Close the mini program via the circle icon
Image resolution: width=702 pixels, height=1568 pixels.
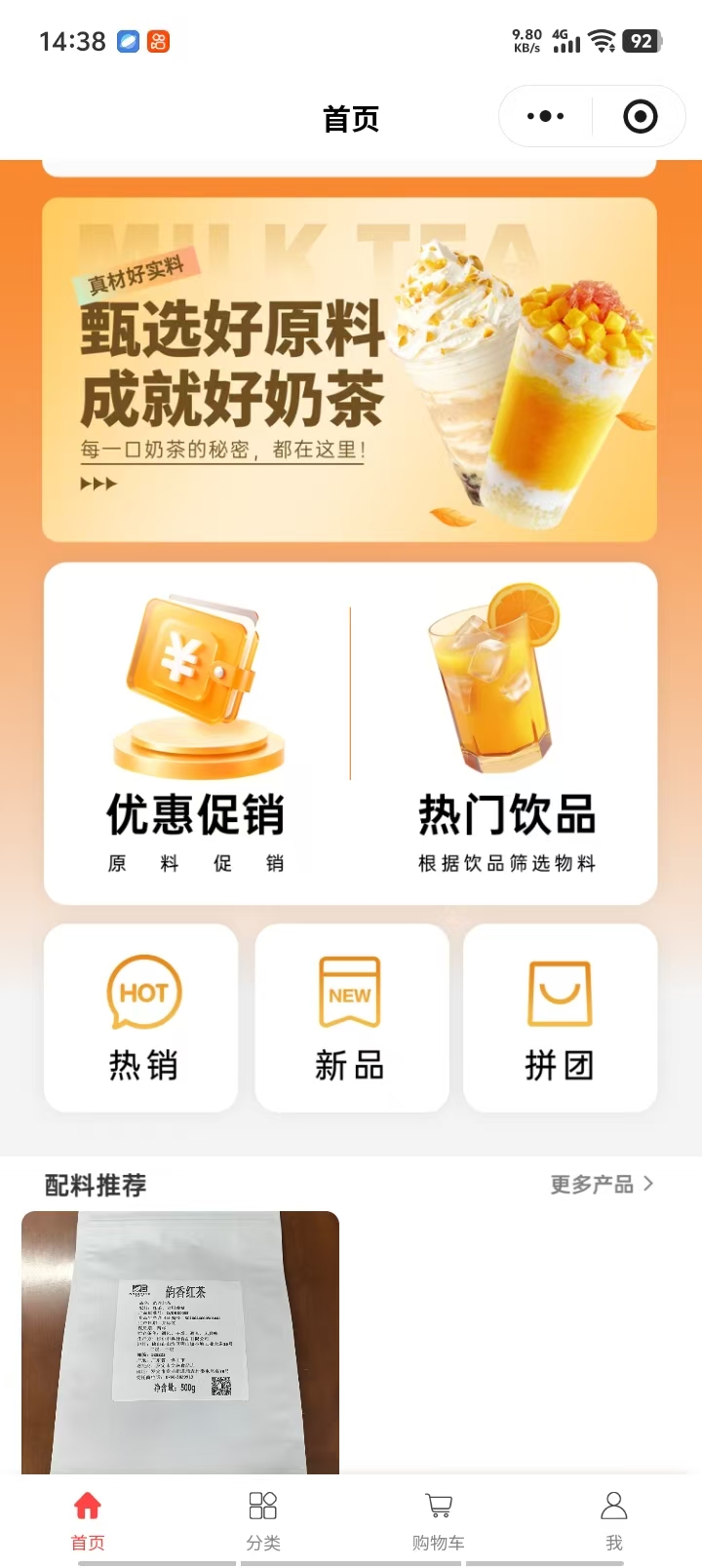640,117
